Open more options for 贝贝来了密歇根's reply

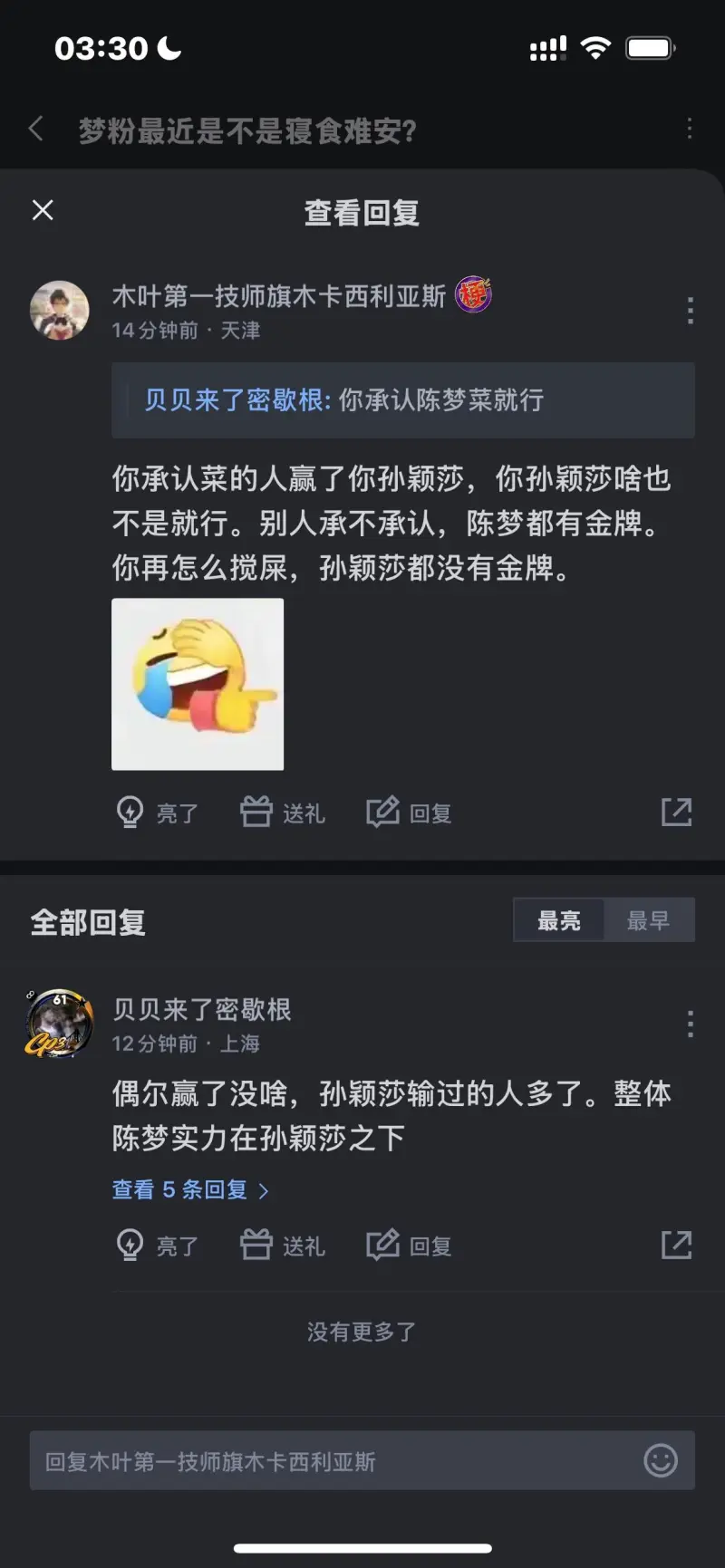point(690,1024)
